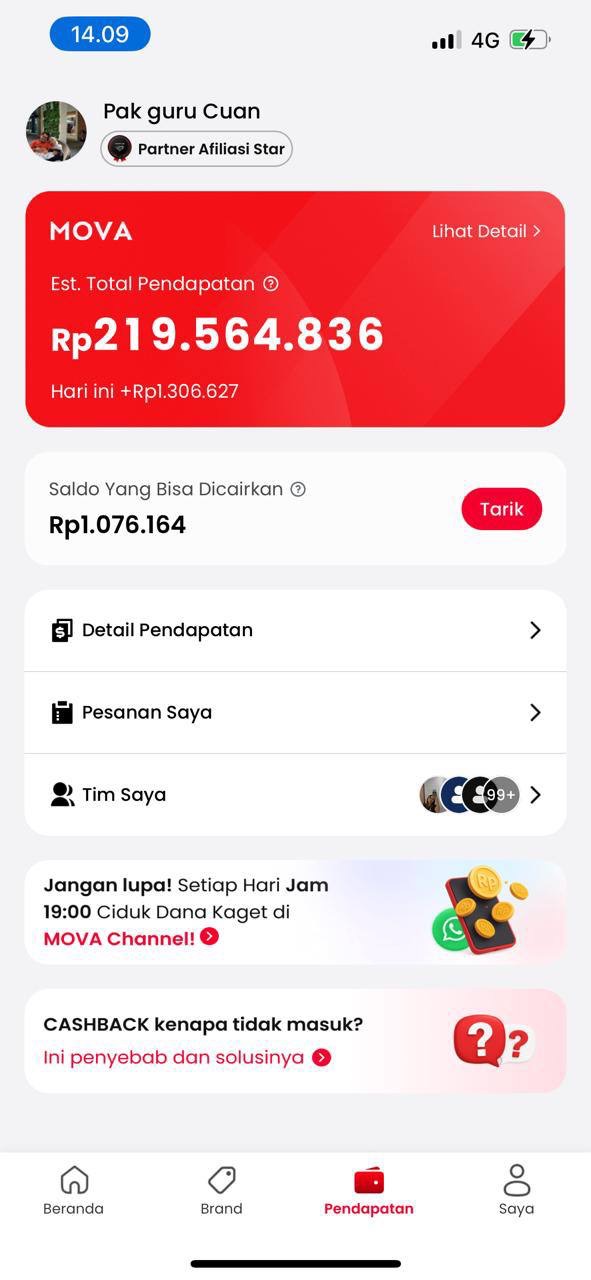Viewport: 591px width, 1280px height.
Task: Tap the Pak guru Cuan profile picture
Action: tap(56, 131)
